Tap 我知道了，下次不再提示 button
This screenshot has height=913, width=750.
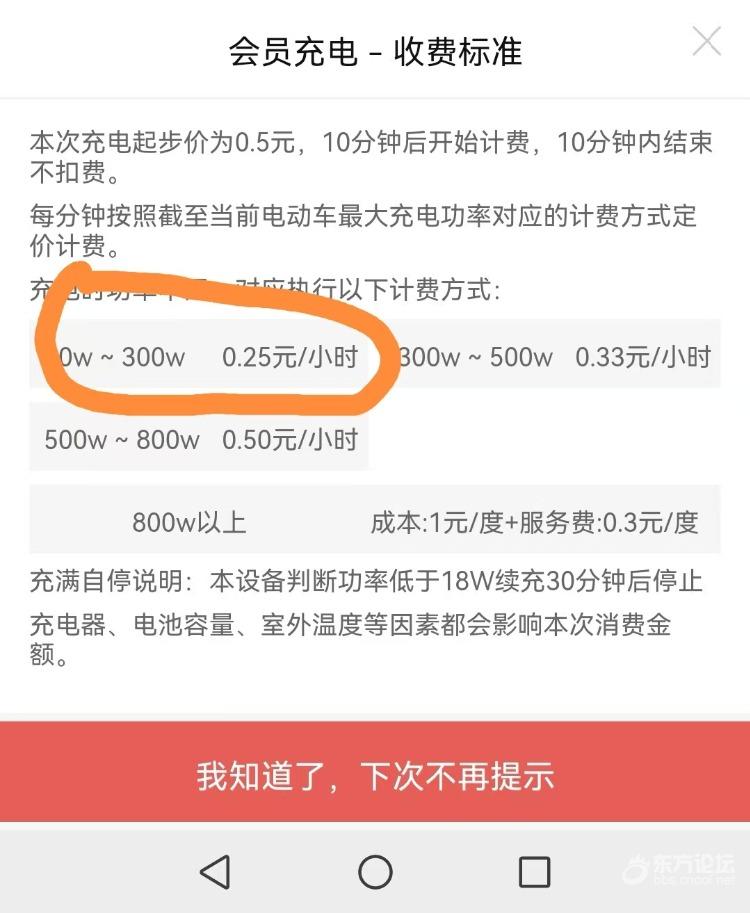pyautogui.click(x=375, y=775)
